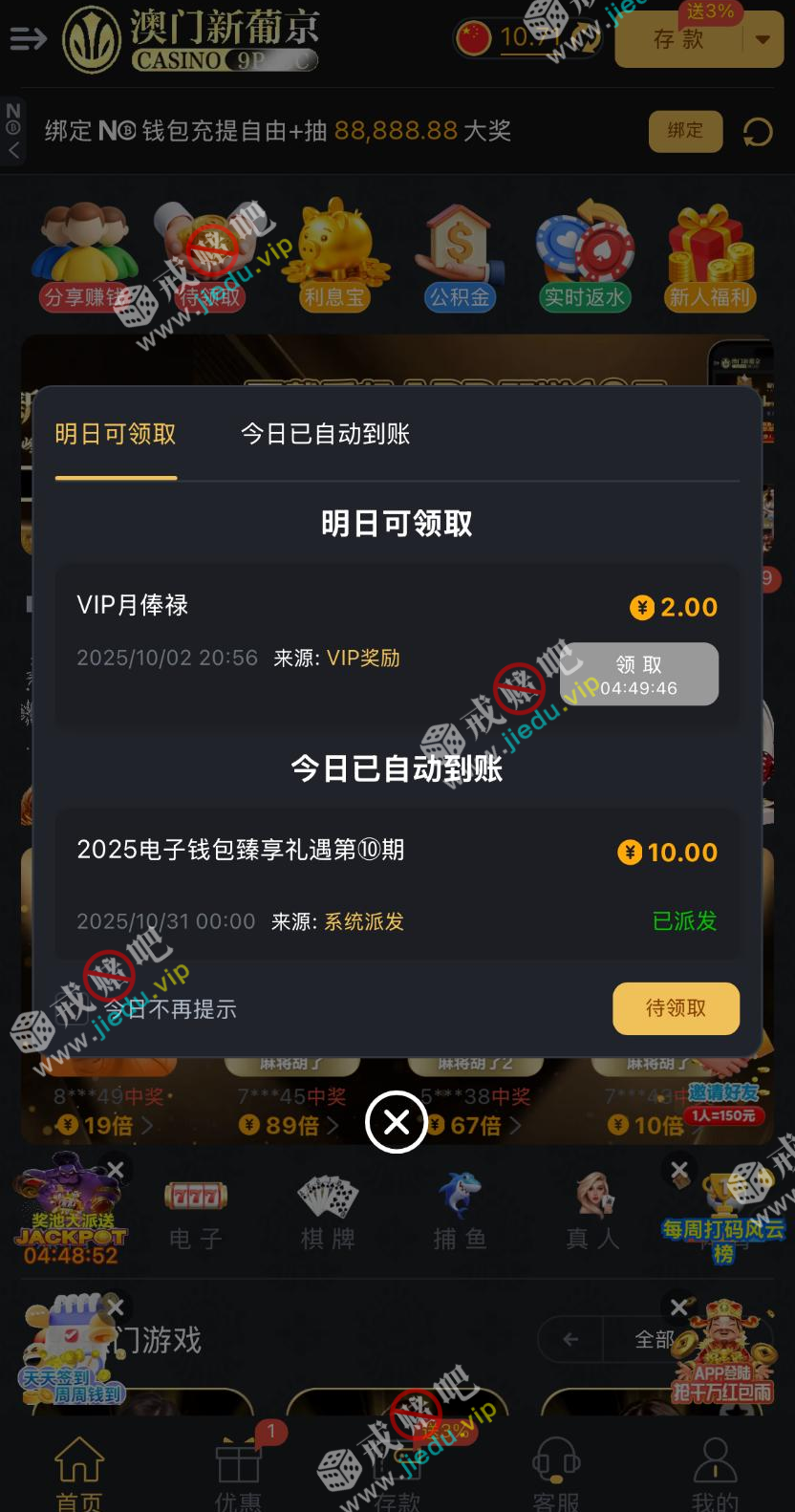Switch to the 今日已自动到账 tab

pyautogui.click(x=325, y=435)
